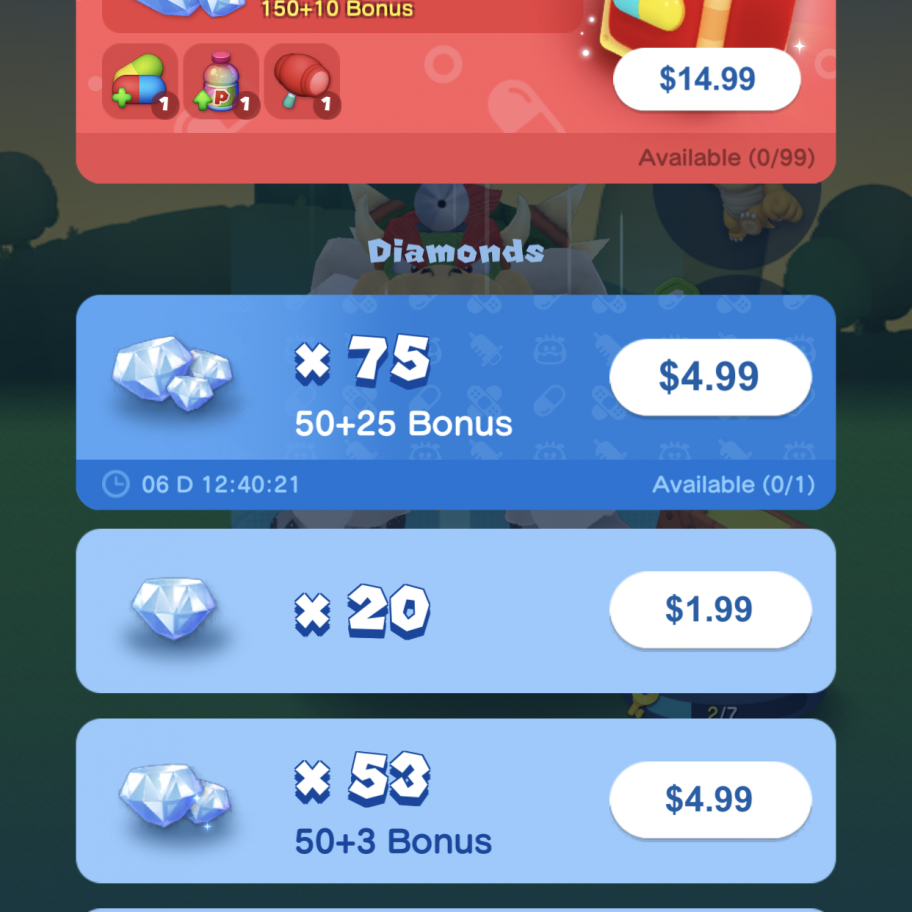
Task: Purchase 75 diamonds limited offer
Action: point(709,376)
